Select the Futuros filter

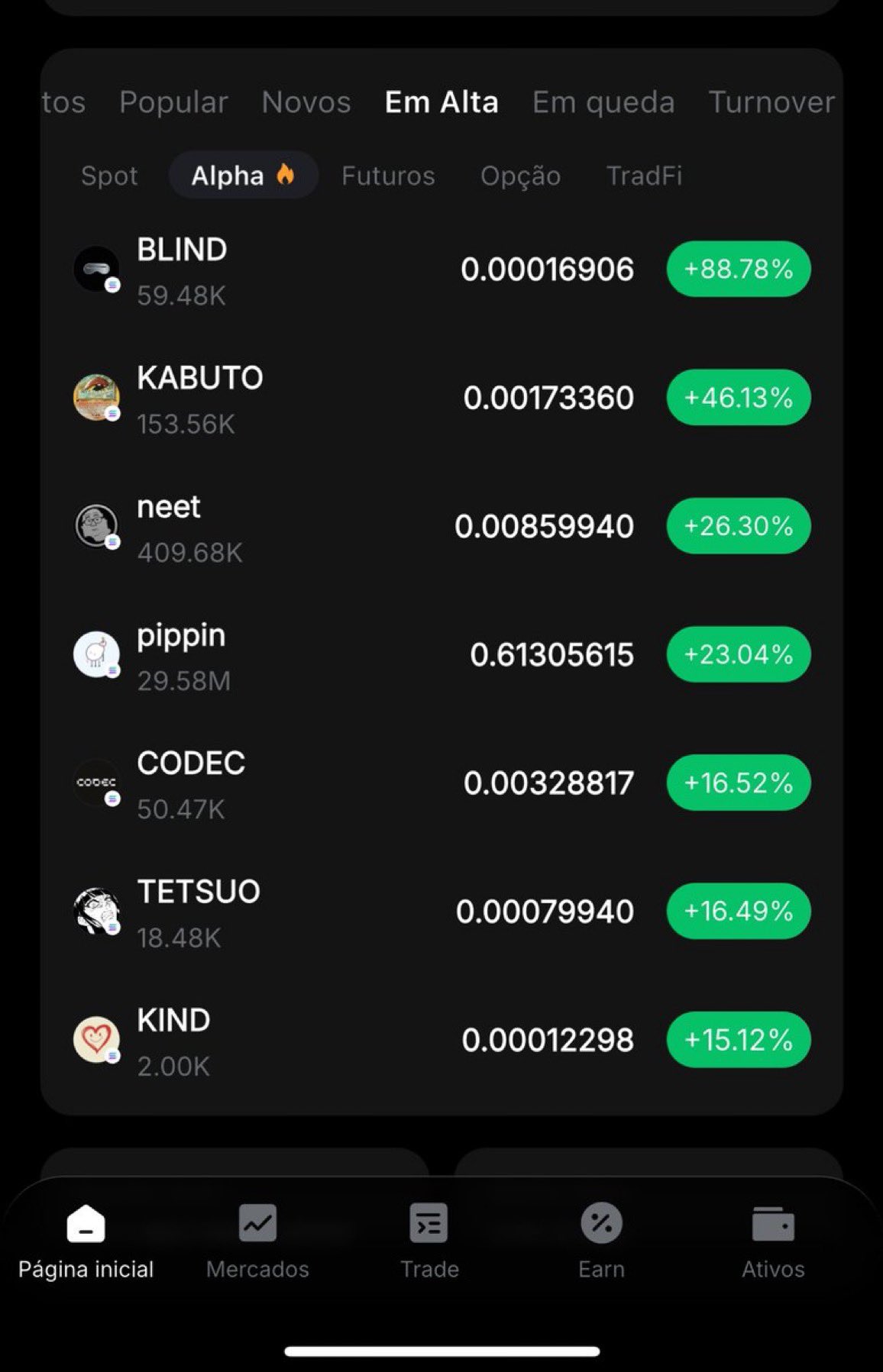388,176
